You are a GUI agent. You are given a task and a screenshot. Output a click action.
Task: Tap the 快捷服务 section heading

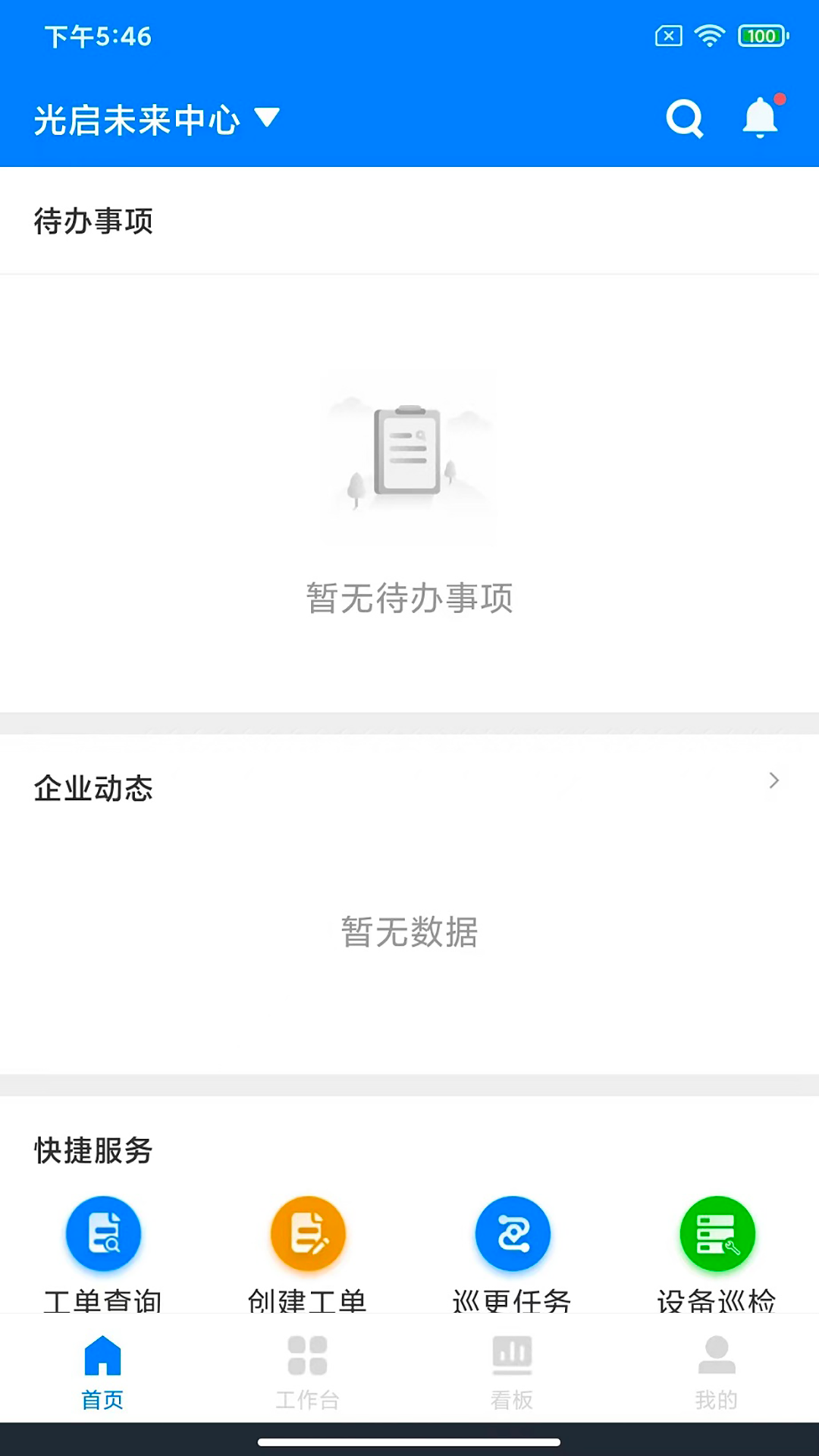92,1150
